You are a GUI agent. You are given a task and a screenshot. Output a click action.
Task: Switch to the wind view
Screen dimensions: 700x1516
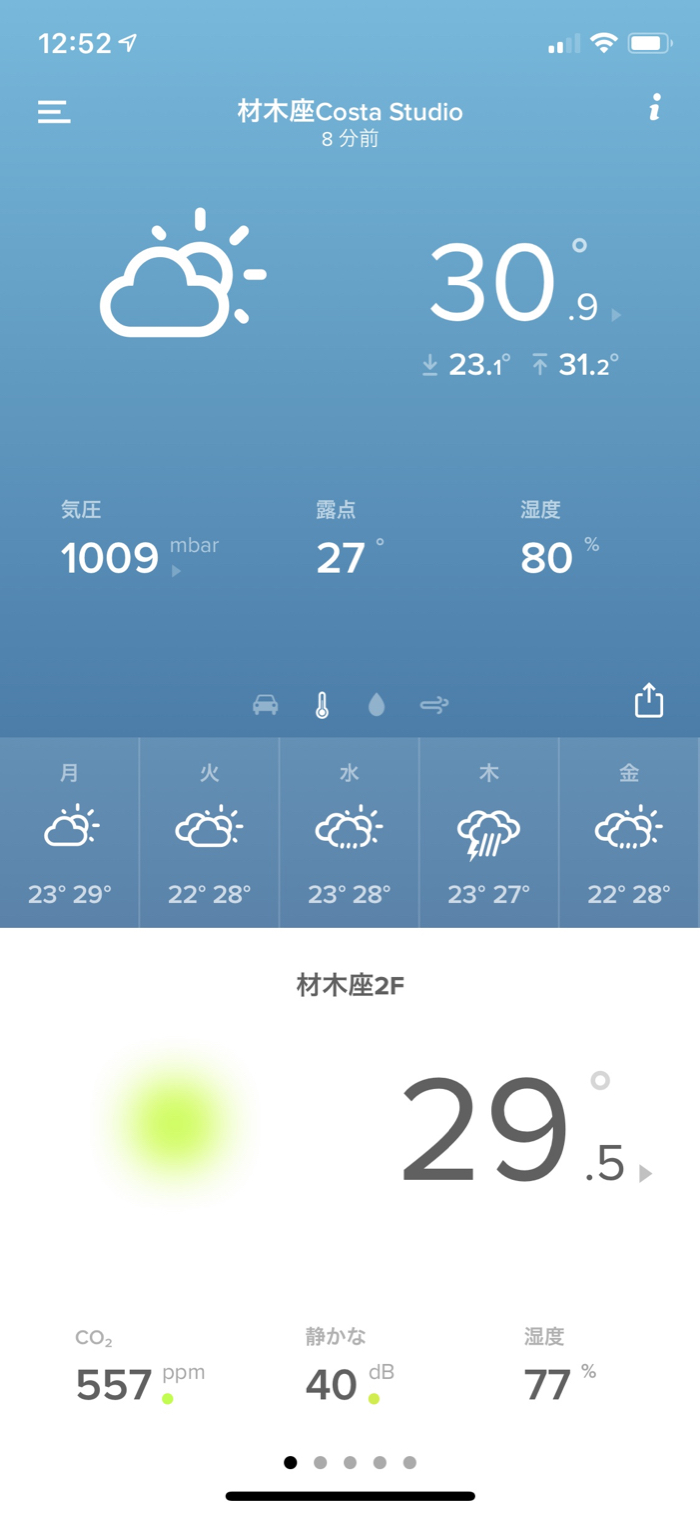[434, 705]
